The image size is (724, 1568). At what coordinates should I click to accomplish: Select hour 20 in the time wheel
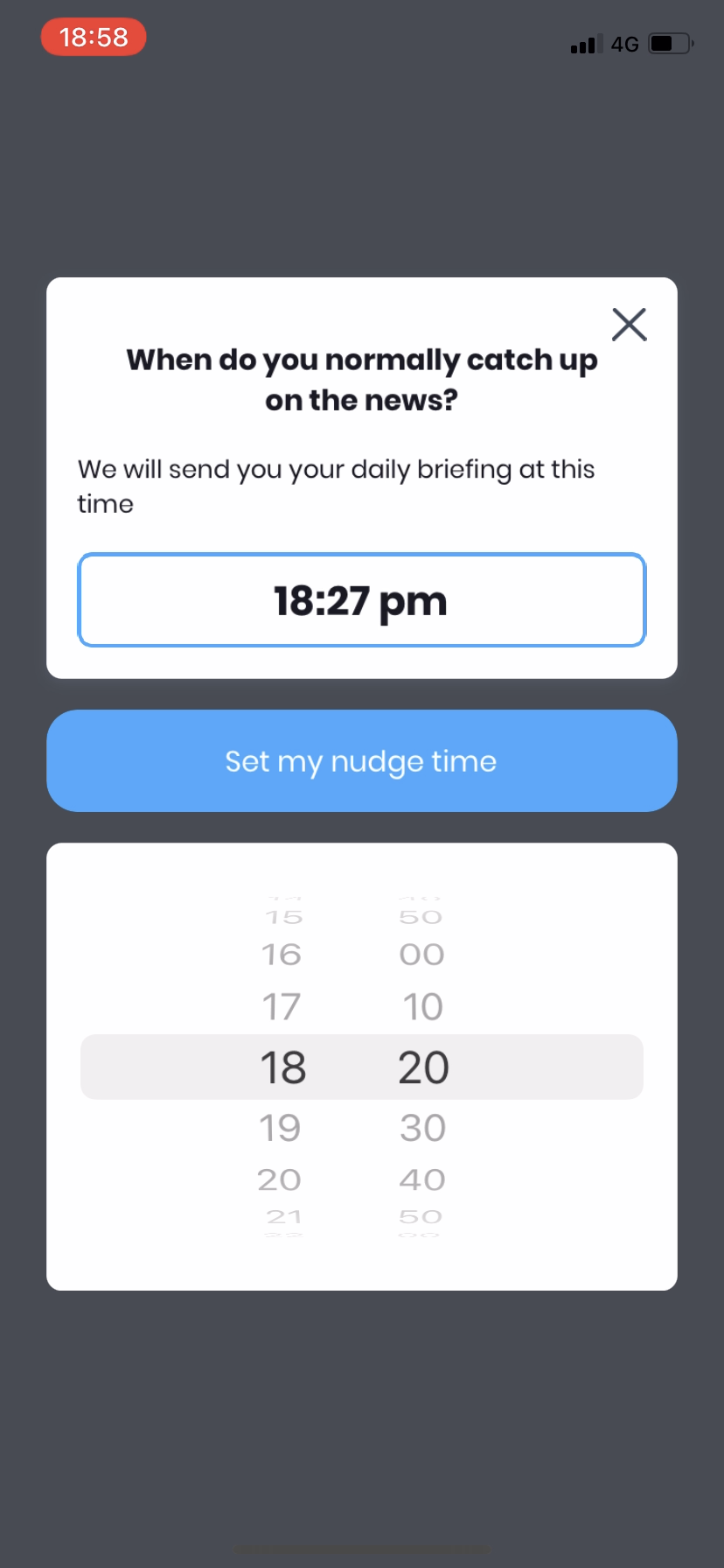pos(280,1179)
